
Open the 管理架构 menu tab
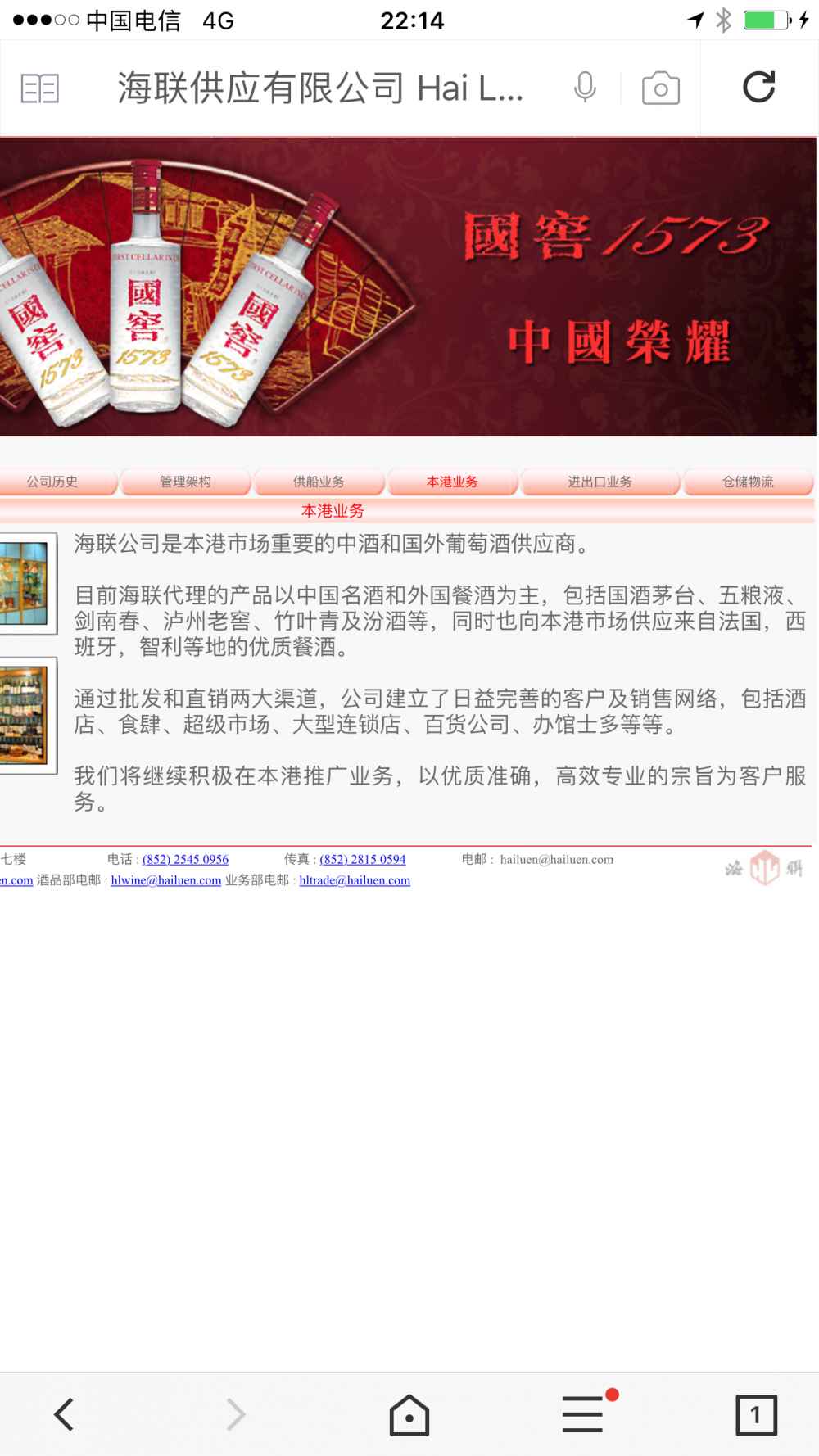coord(186,482)
